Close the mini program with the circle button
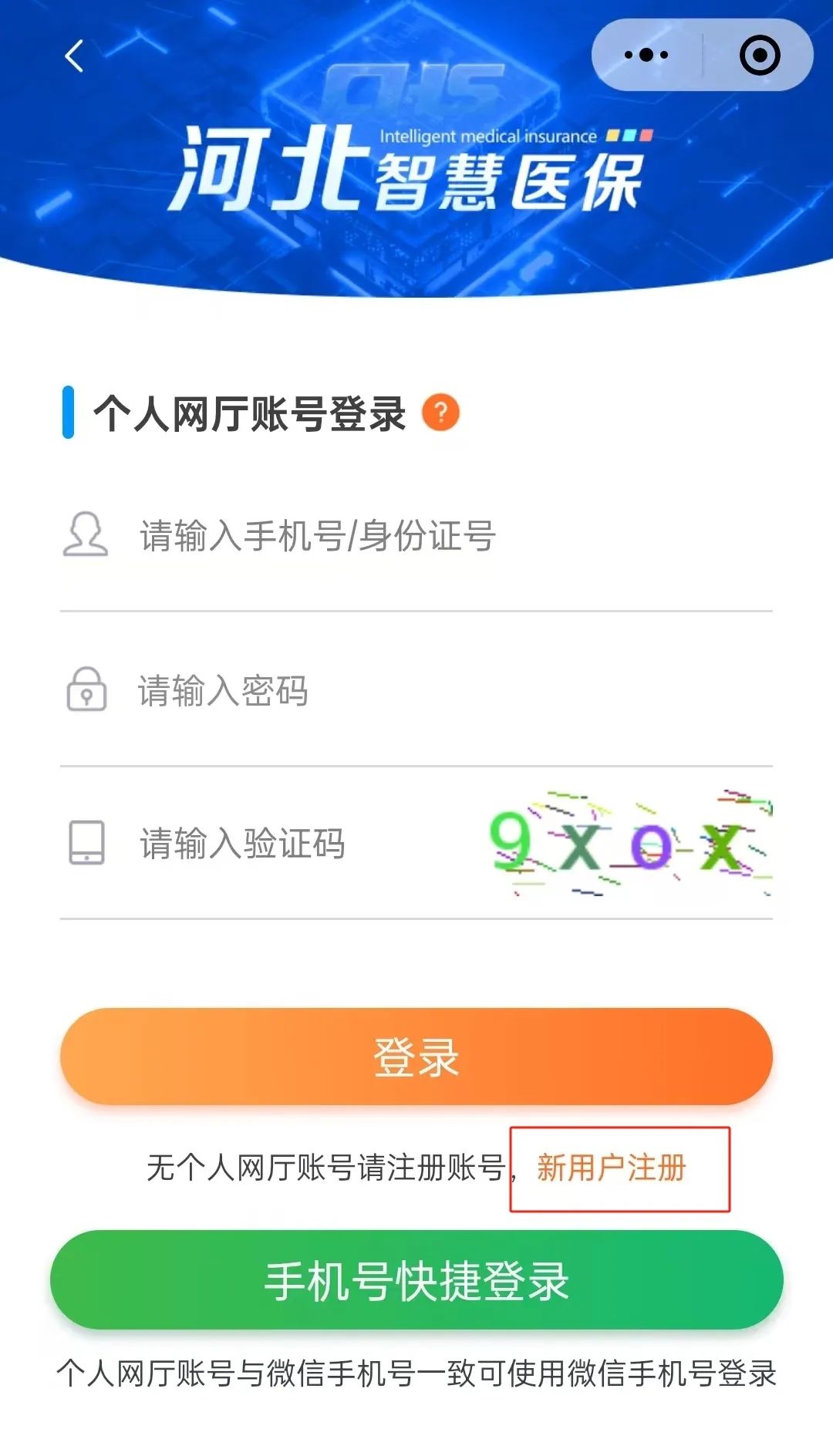Image resolution: width=833 pixels, height=1456 pixels. click(x=760, y=56)
